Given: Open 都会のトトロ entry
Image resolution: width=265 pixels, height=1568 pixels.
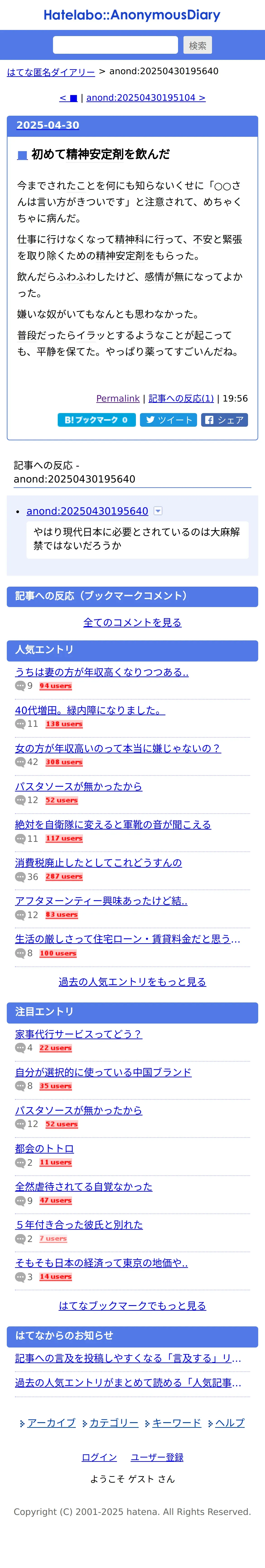Looking at the screenshot, I should pyautogui.click(x=44, y=1149).
